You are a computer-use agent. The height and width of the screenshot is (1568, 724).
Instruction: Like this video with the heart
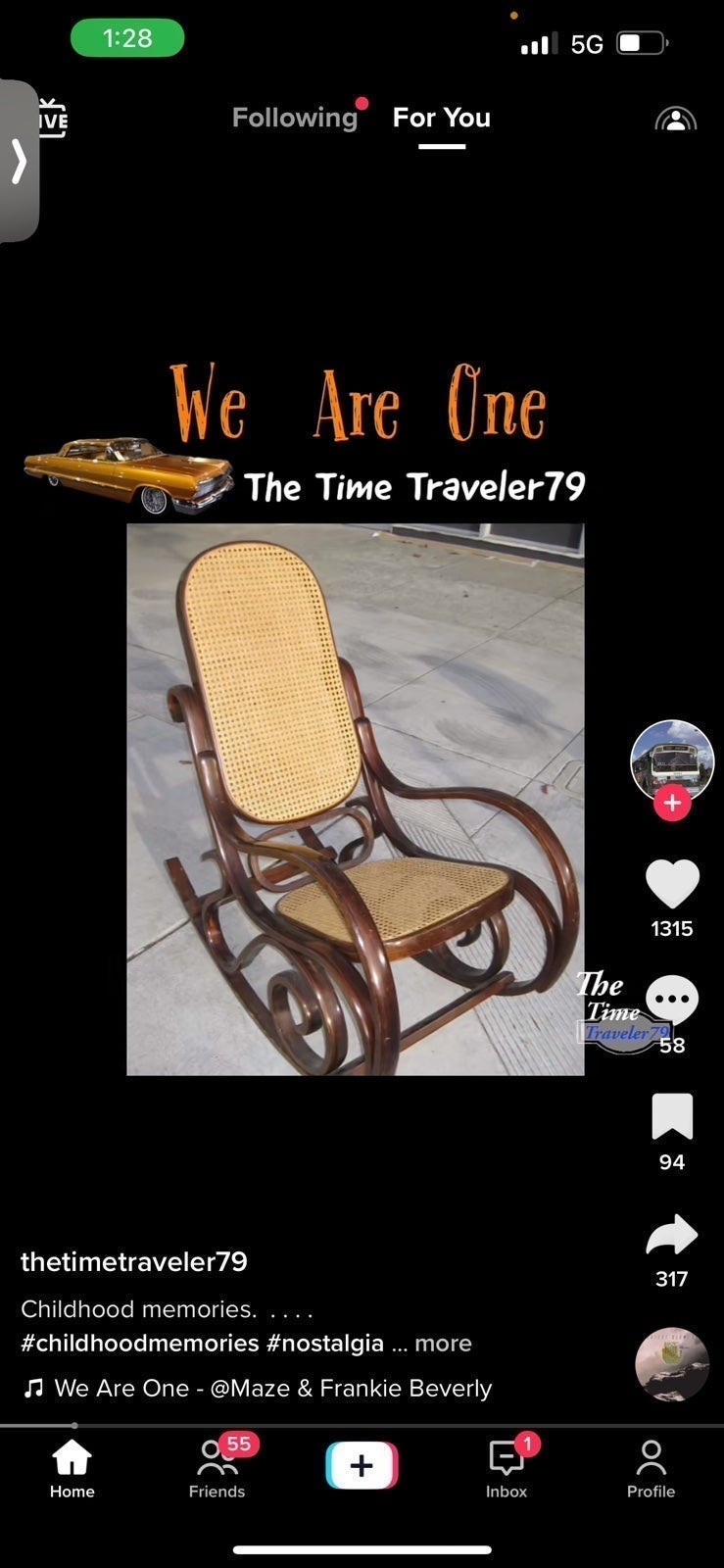(x=672, y=884)
